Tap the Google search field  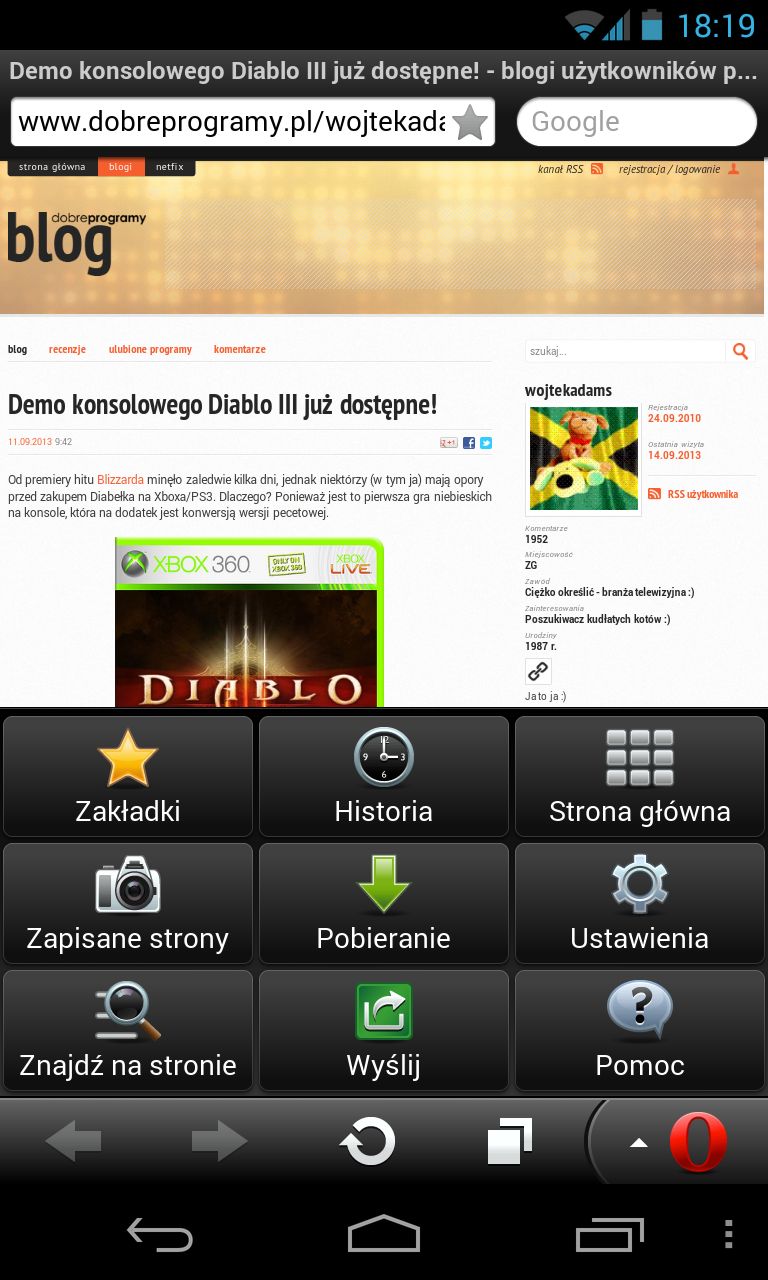click(x=637, y=122)
